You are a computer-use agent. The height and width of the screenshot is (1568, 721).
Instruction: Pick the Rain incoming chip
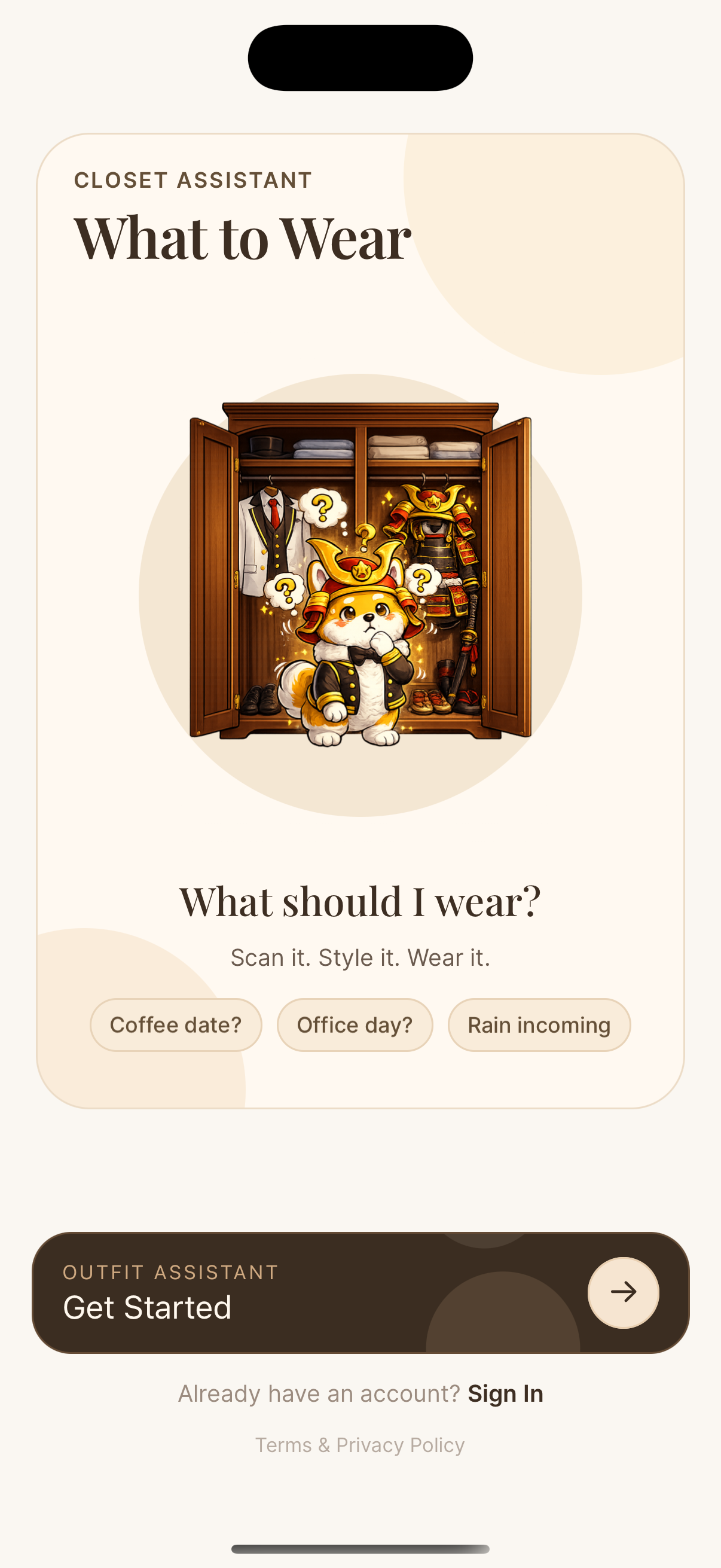[539, 1025]
